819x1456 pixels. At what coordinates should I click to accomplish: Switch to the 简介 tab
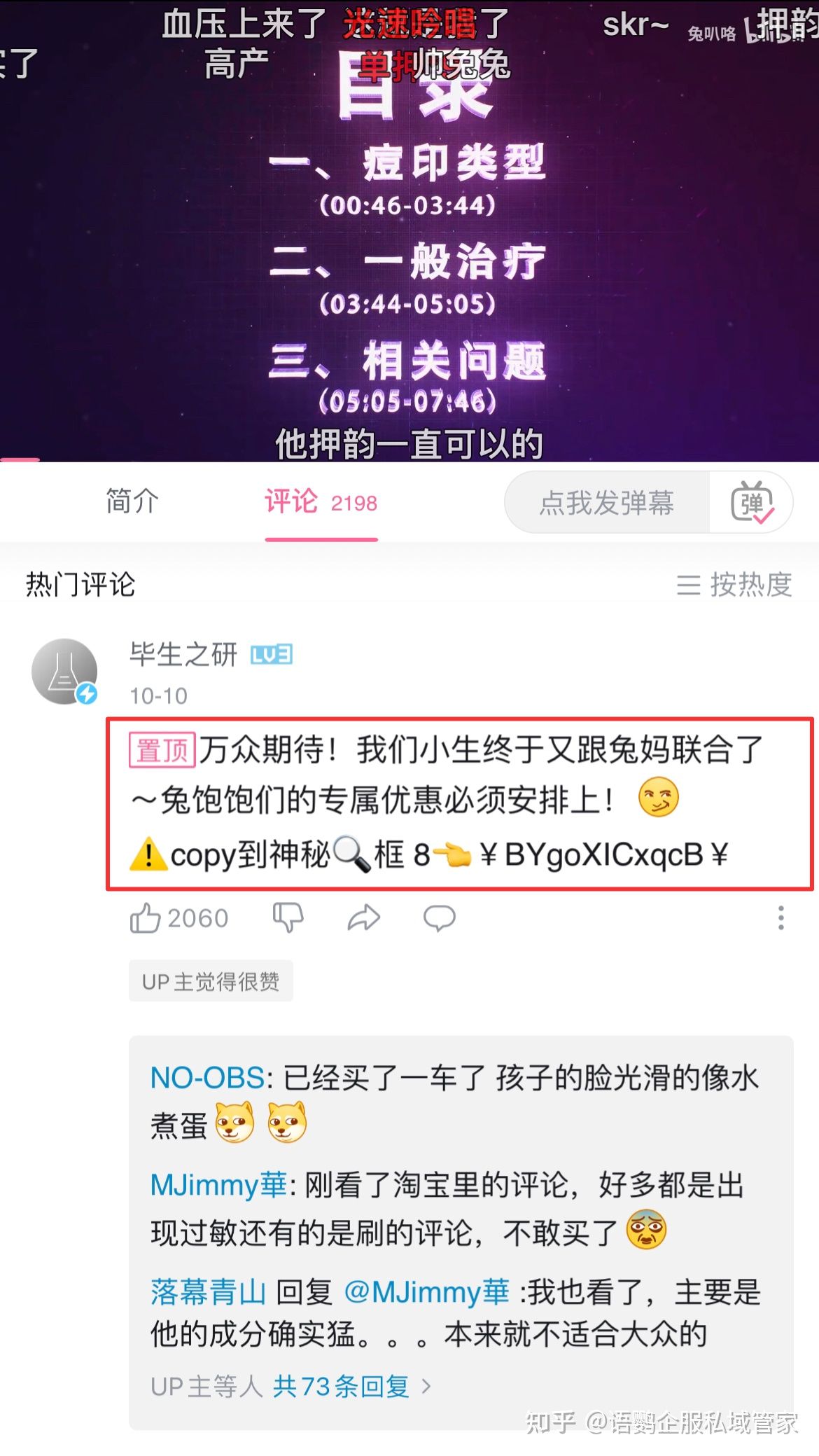[132, 501]
